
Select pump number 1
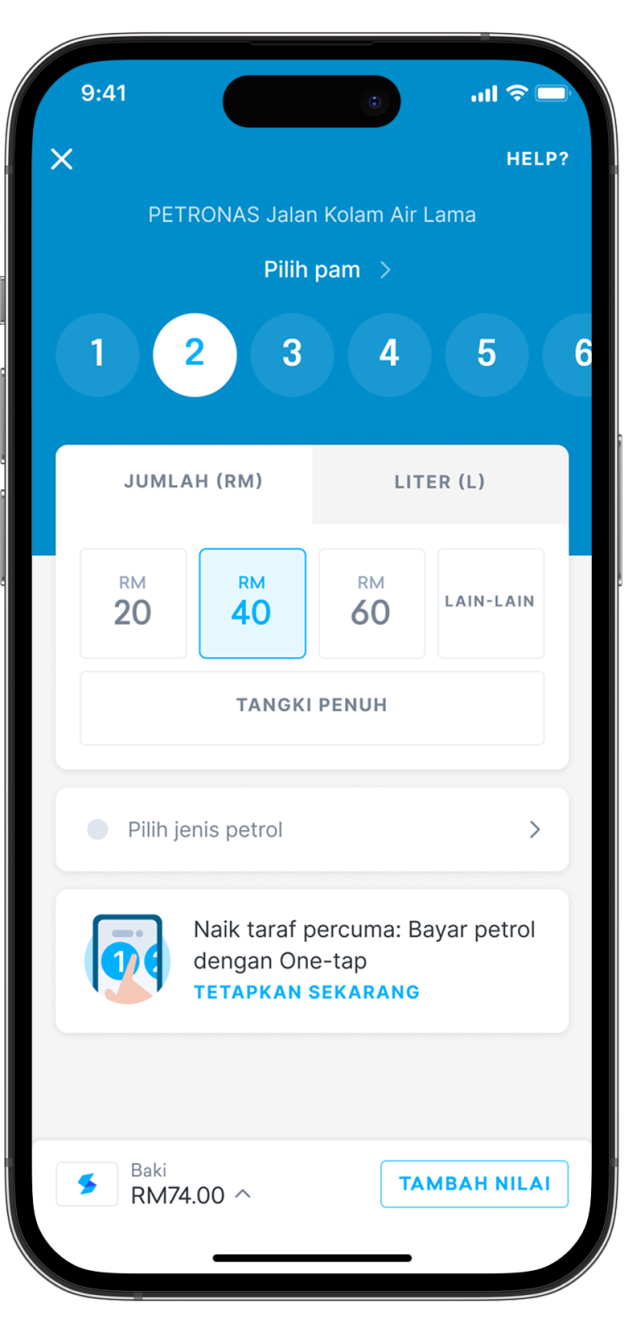[98, 354]
